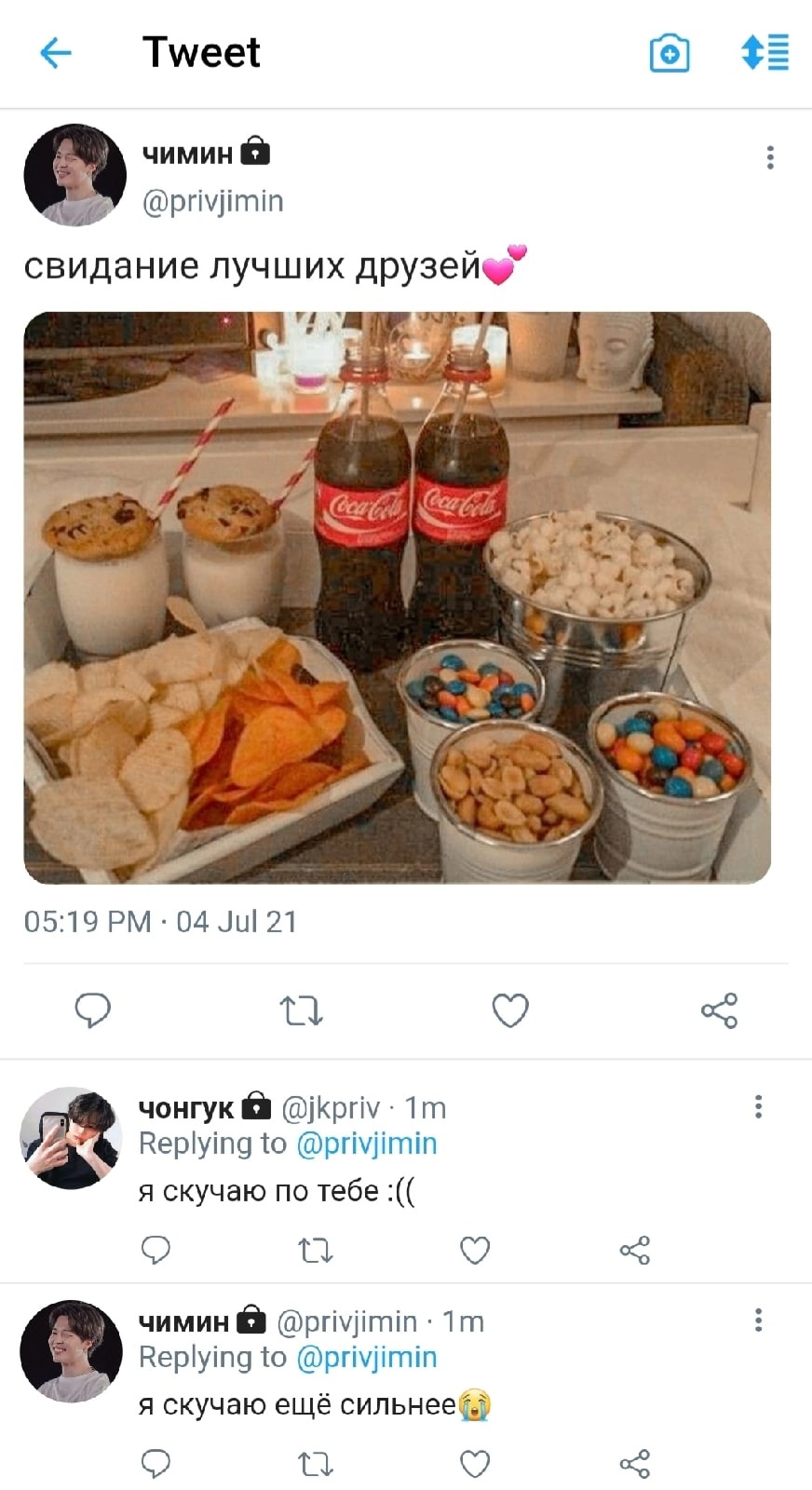Tap the camera add icon in toolbar
812x1490 pixels.
pyautogui.click(x=670, y=53)
